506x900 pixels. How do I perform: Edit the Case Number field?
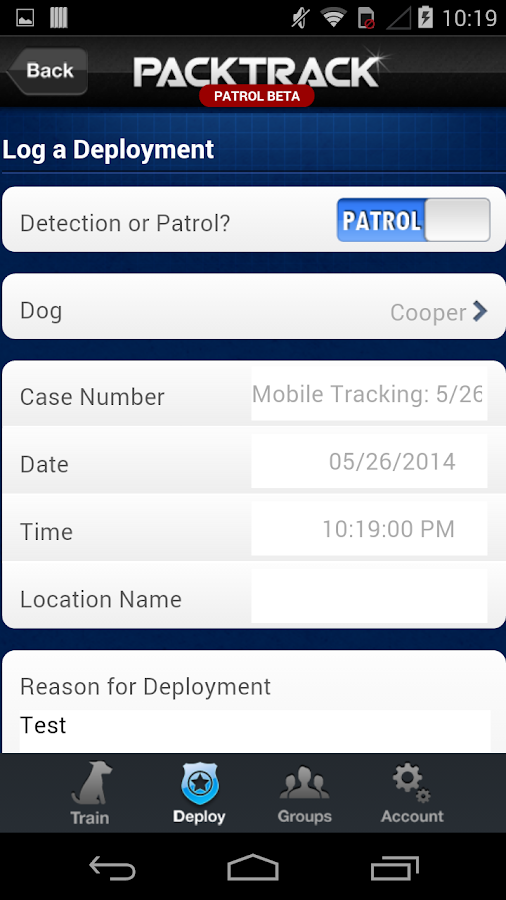(x=369, y=394)
